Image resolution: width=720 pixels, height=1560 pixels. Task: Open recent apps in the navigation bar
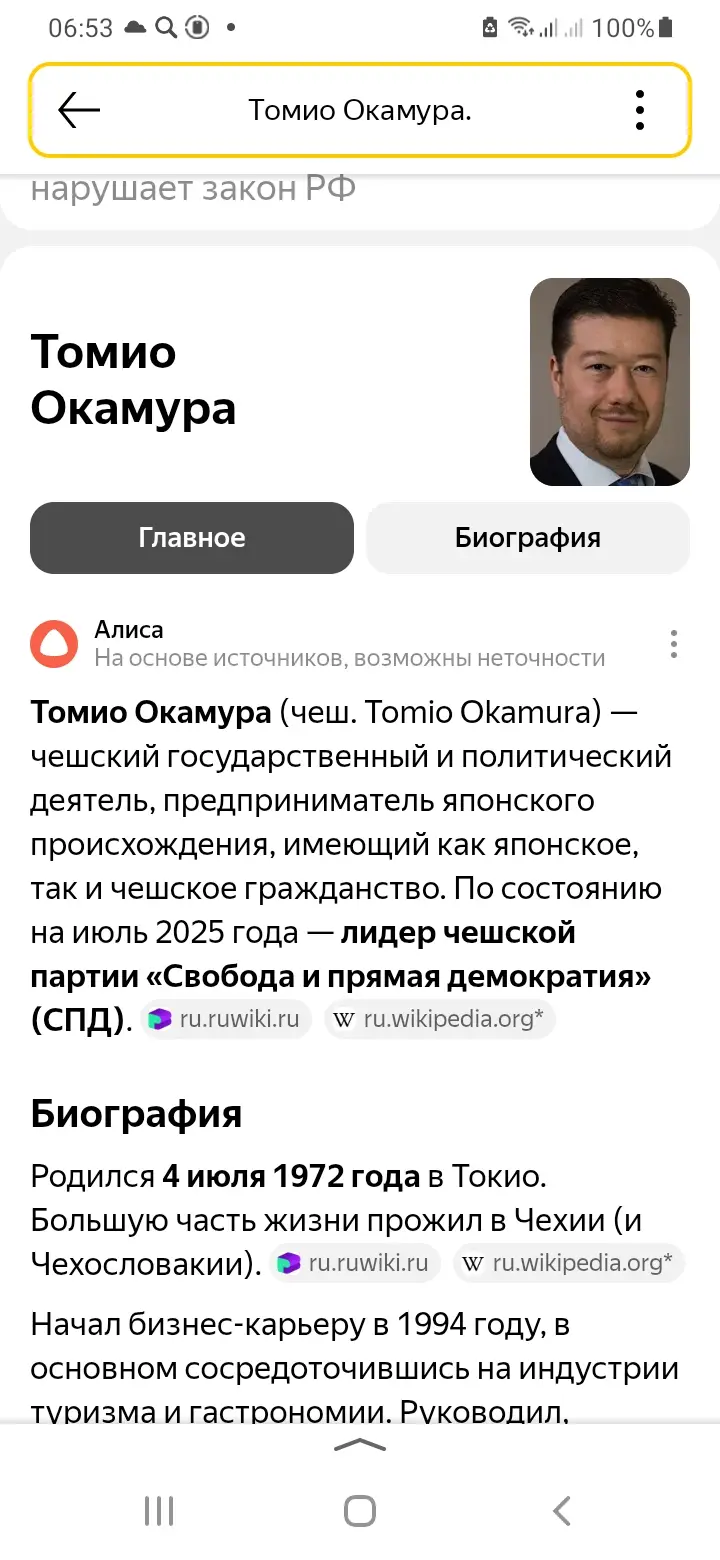[159, 1510]
